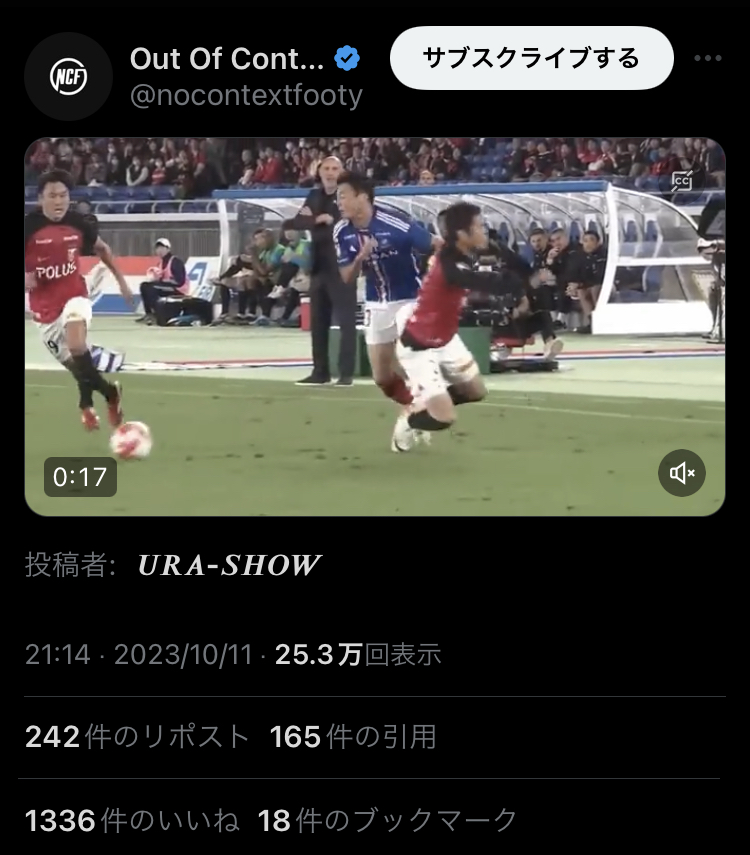The height and width of the screenshot is (855, 750).
Task: Tap the サブスクライブする subscribe button
Action: 531,58
